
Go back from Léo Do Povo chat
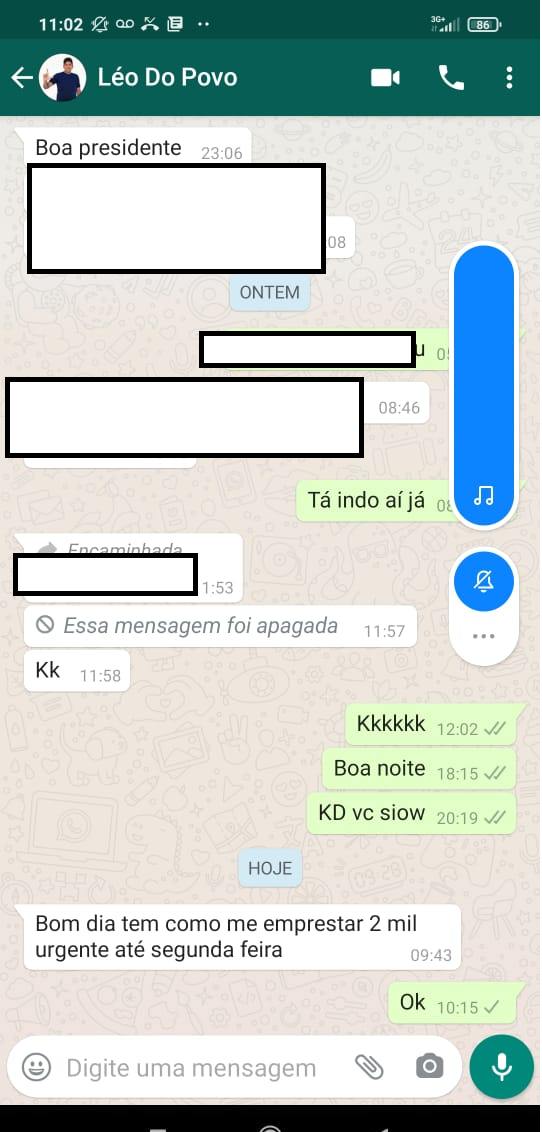pos(22,78)
